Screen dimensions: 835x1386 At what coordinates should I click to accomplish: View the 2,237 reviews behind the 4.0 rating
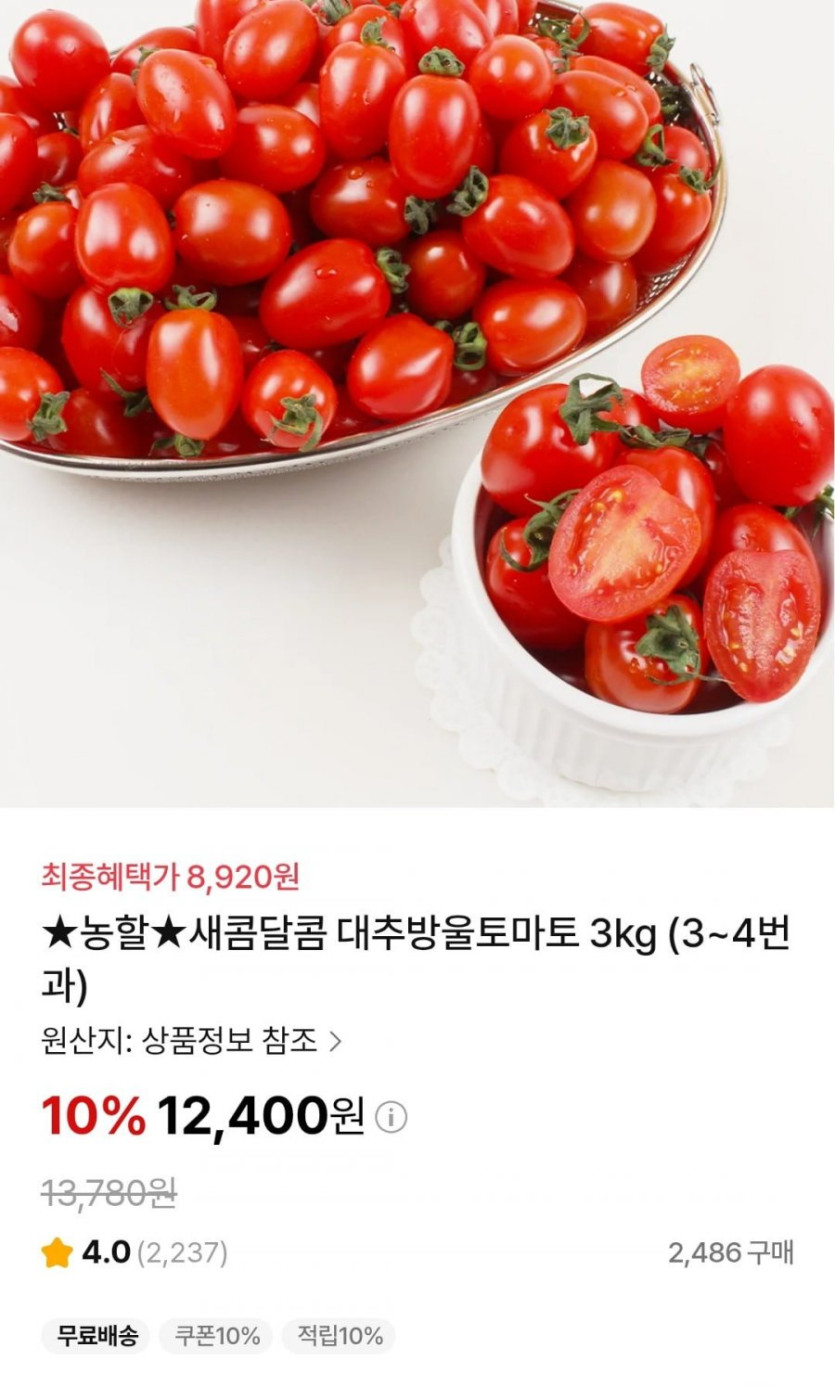click(x=181, y=1252)
